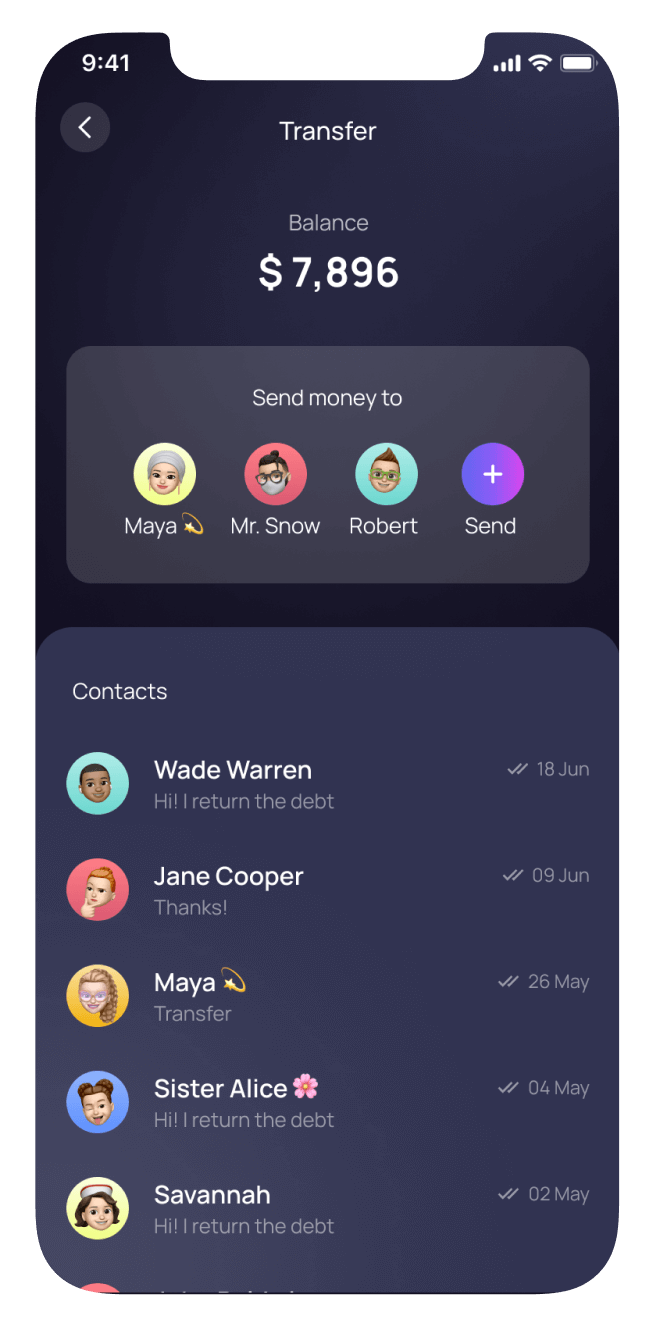
Task: Go back from the Transfer screen
Action: coord(85,128)
